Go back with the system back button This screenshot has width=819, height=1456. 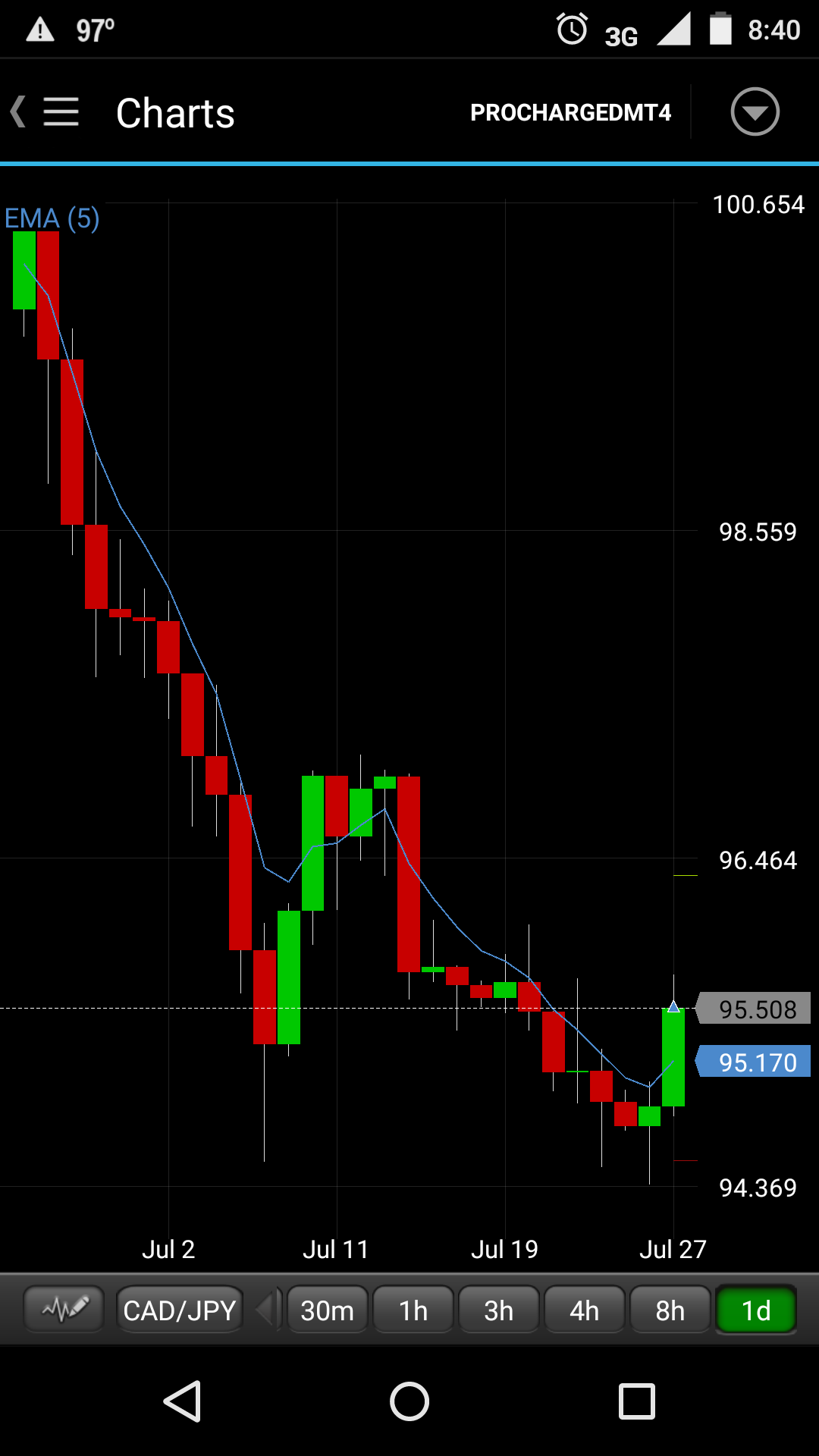(x=182, y=1401)
